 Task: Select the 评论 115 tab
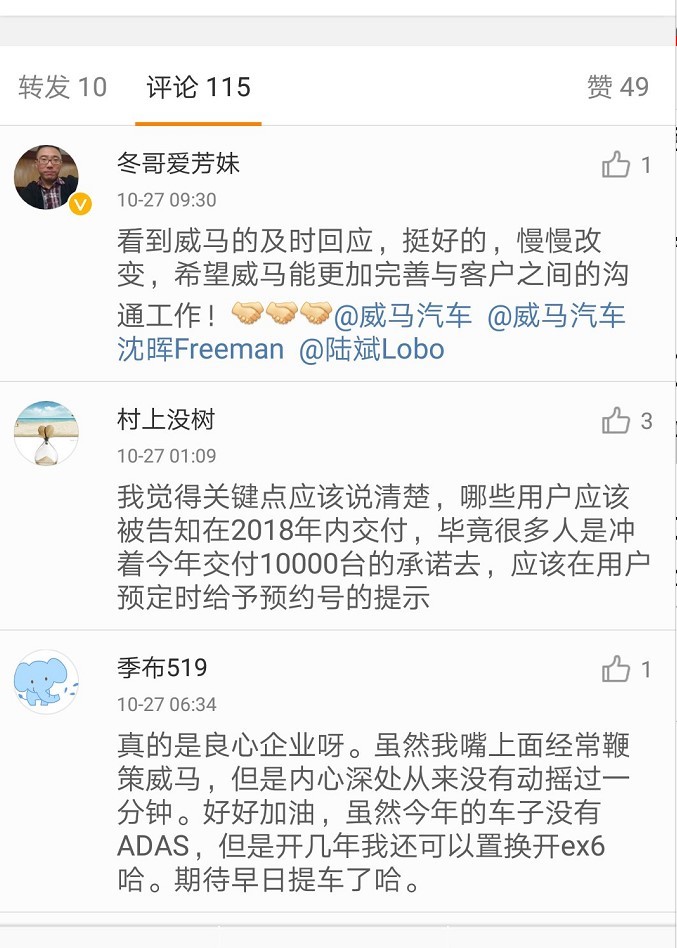click(198, 88)
